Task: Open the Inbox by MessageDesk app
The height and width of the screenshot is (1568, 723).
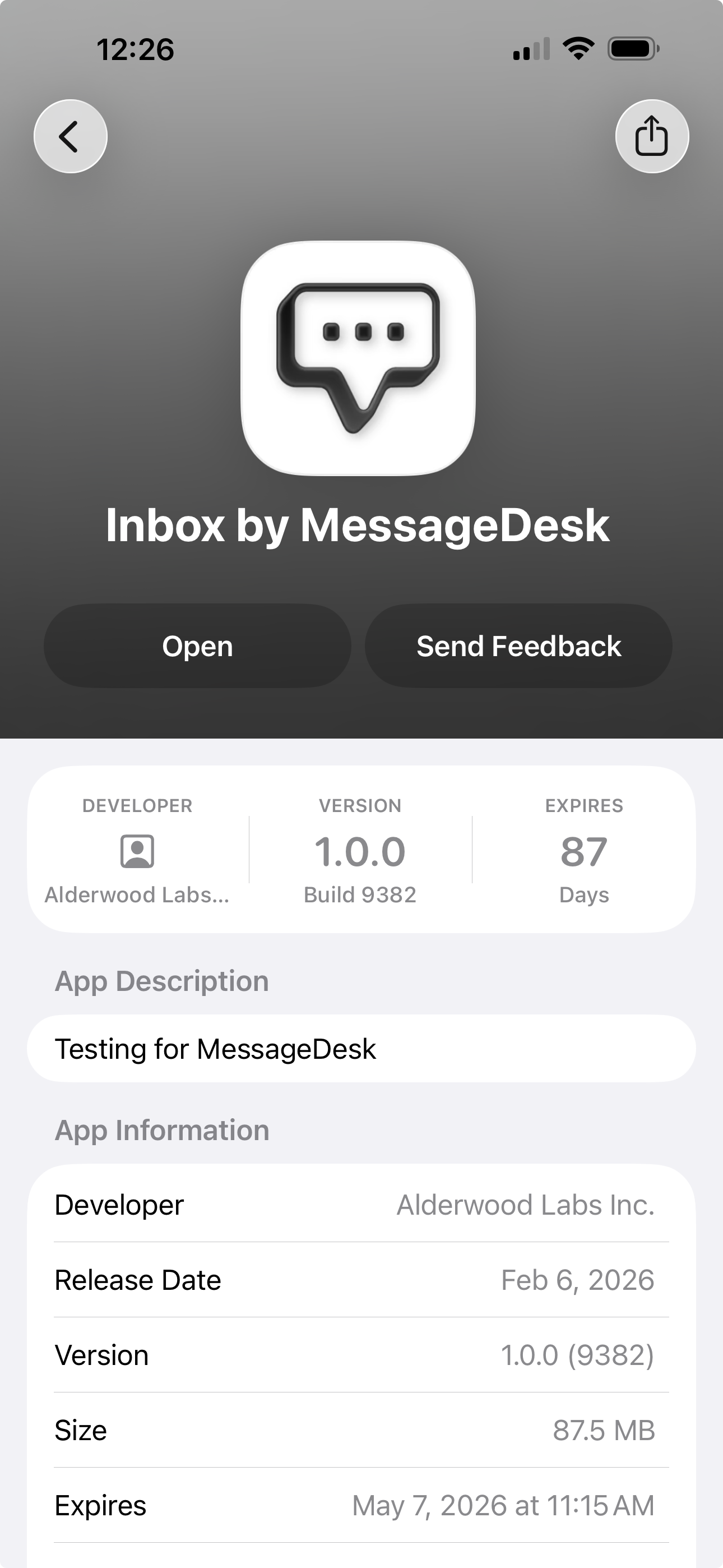Action: (x=197, y=645)
